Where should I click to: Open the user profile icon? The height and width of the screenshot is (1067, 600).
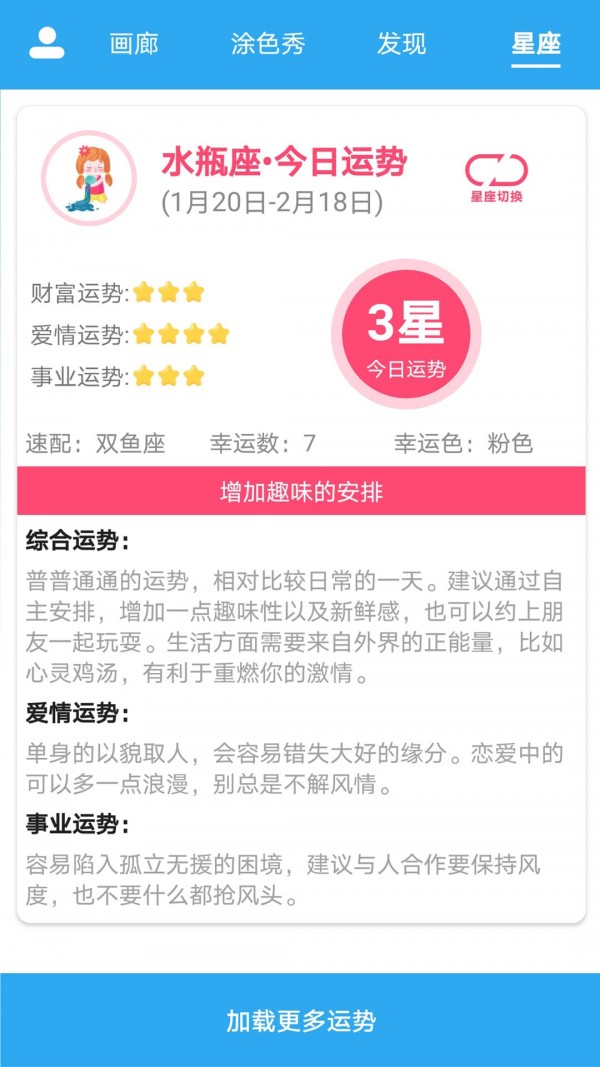(46, 43)
